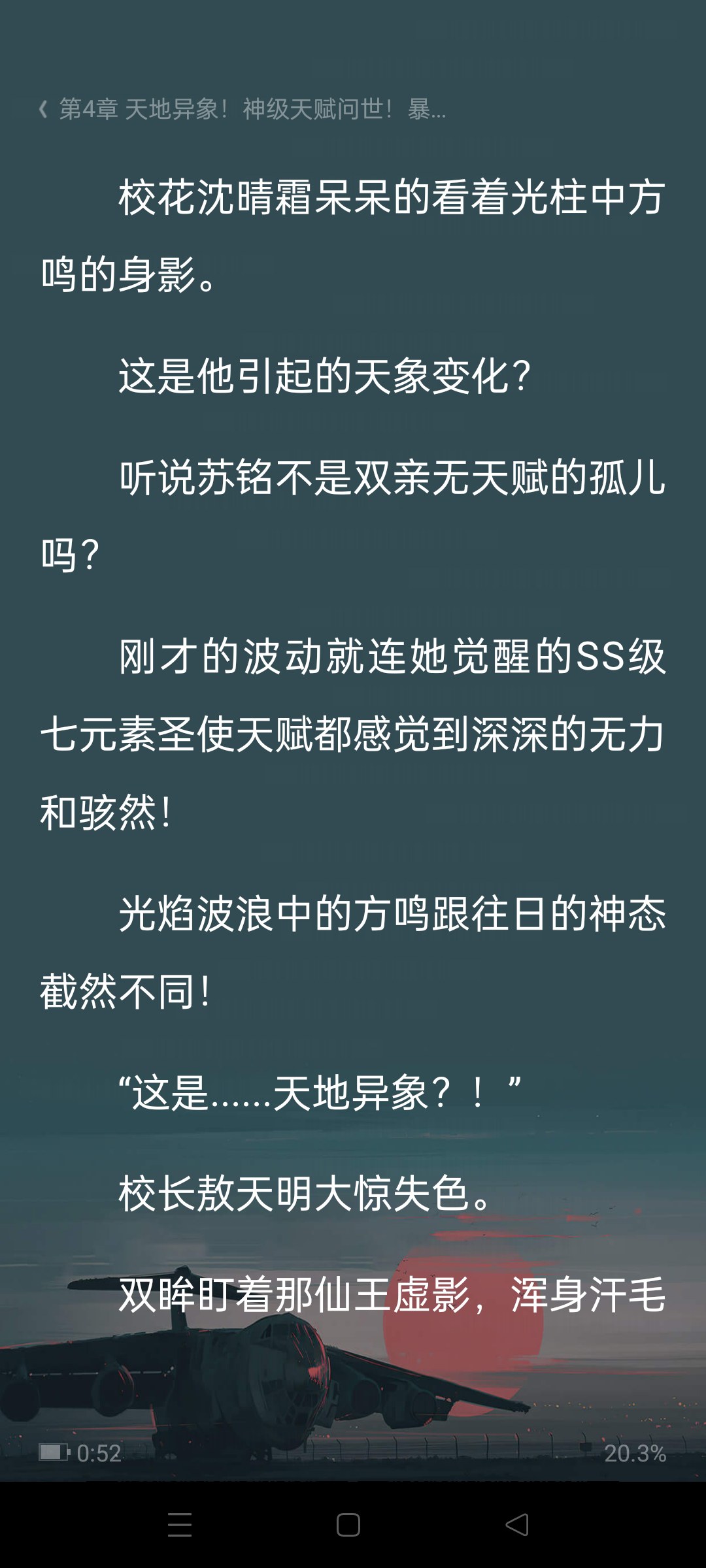This screenshot has width=706, height=1568.
Task: Tap the system home button
Action: pos(348,1525)
